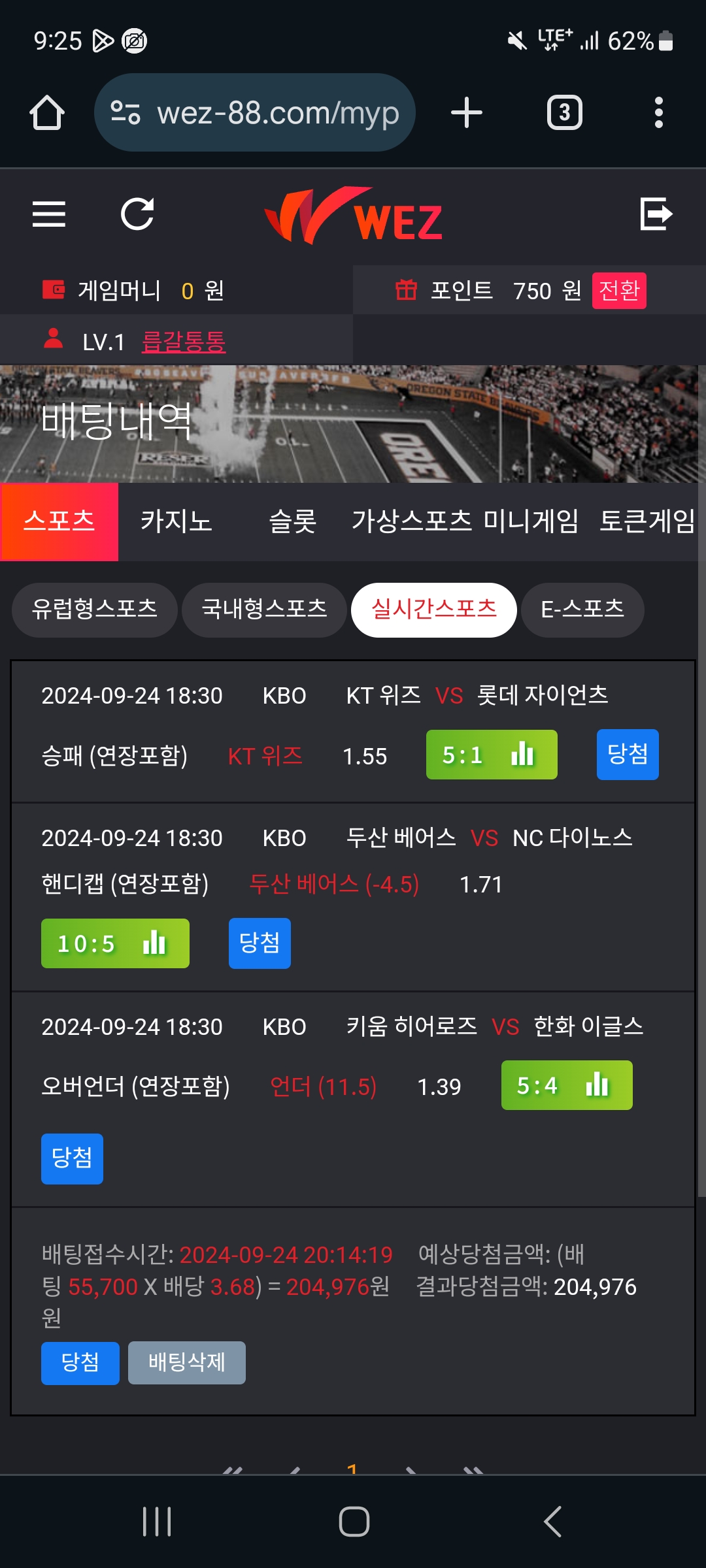Open a new browser tab
Image resolution: width=706 pixels, height=1568 pixels.
coord(467,113)
